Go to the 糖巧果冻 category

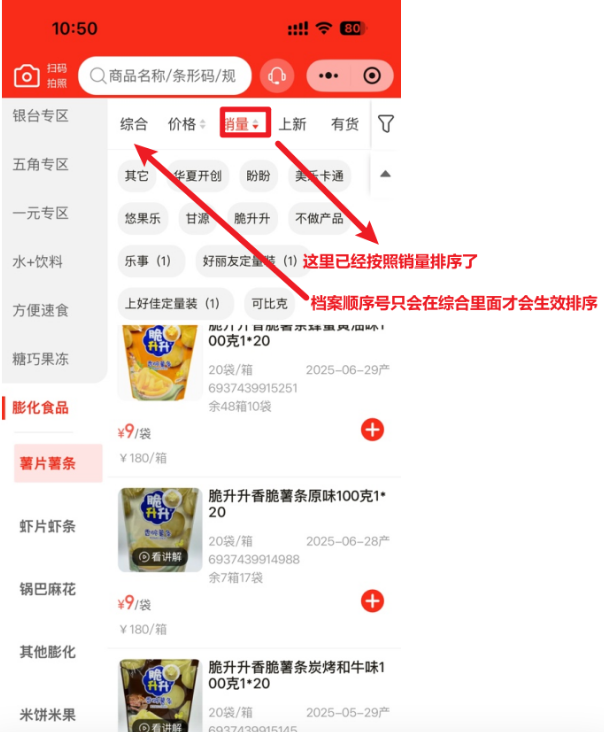pos(40,358)
